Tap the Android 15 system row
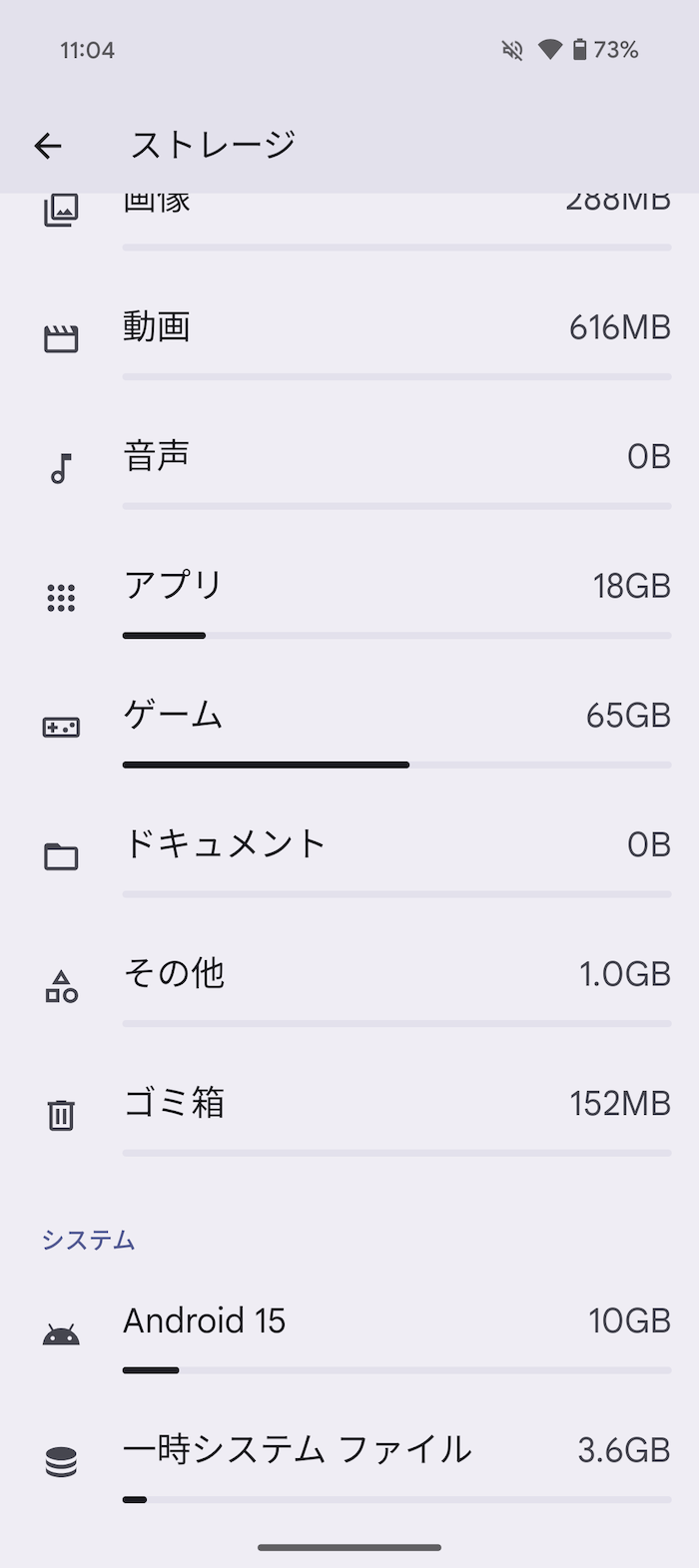Viewport: 699px width, 1568px height. pos(349,1334)
